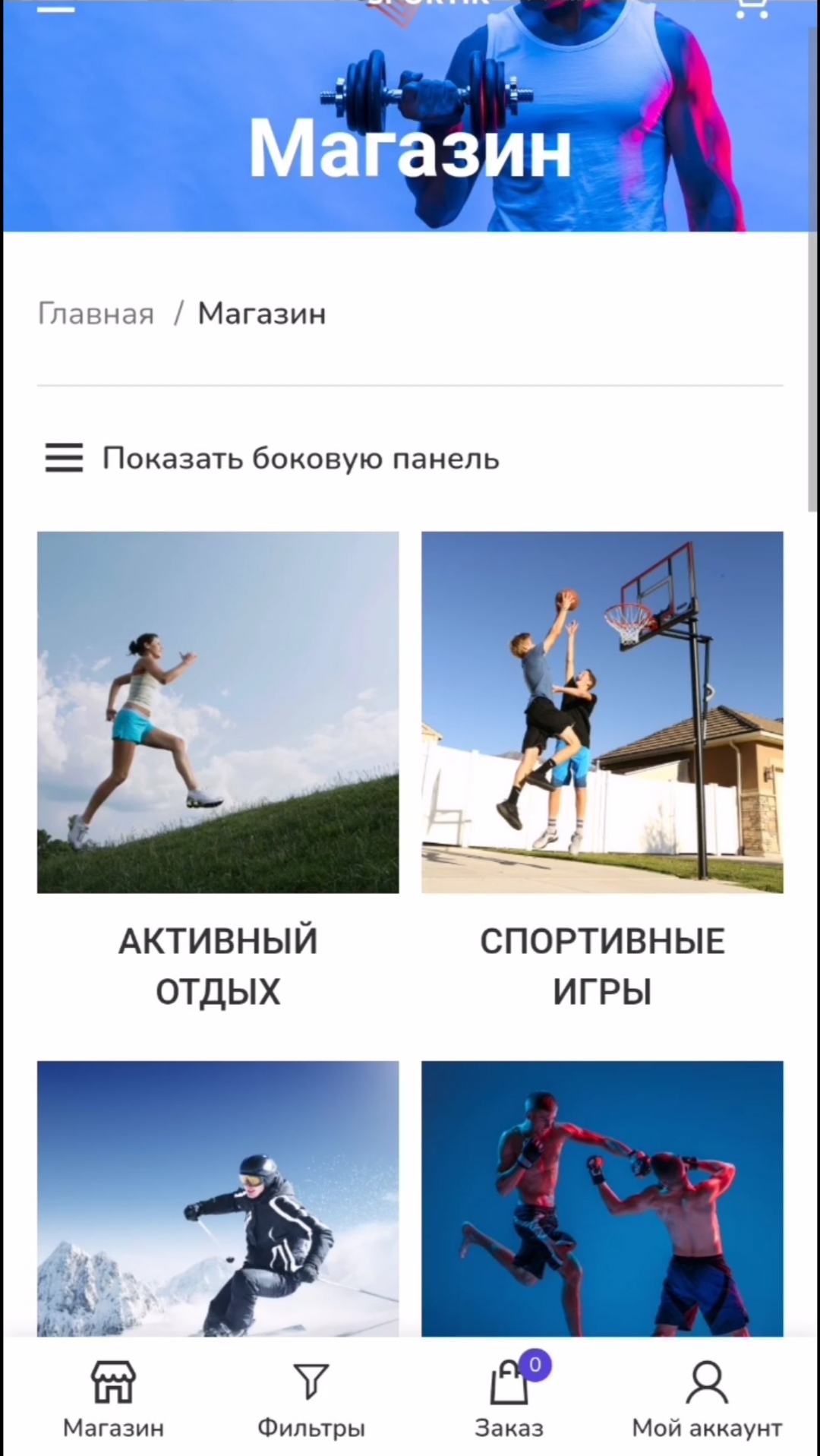Viewport: 820px width, 1456px height.
Task: Open the kickboxers category tile
Action: [x=602, y=1199]
